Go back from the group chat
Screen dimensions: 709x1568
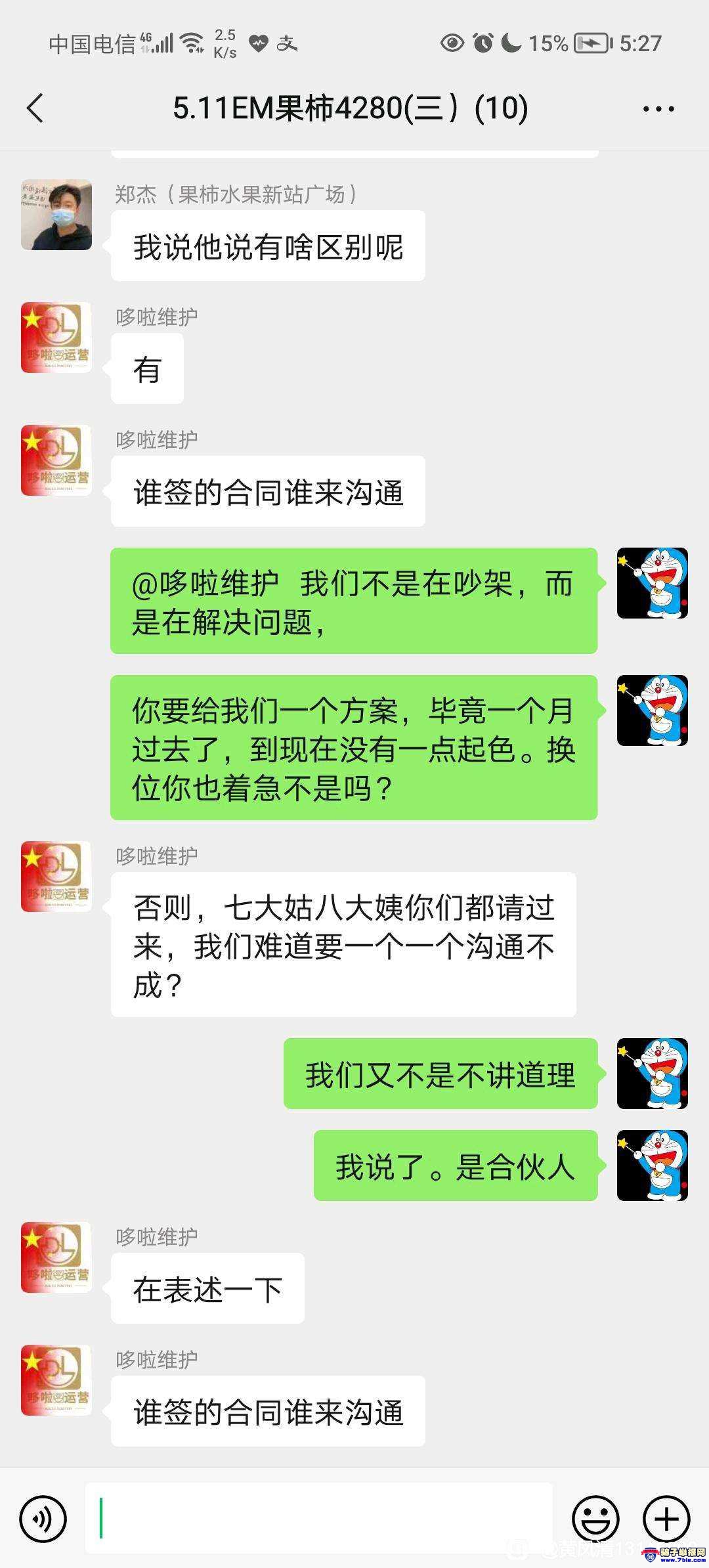35,108
